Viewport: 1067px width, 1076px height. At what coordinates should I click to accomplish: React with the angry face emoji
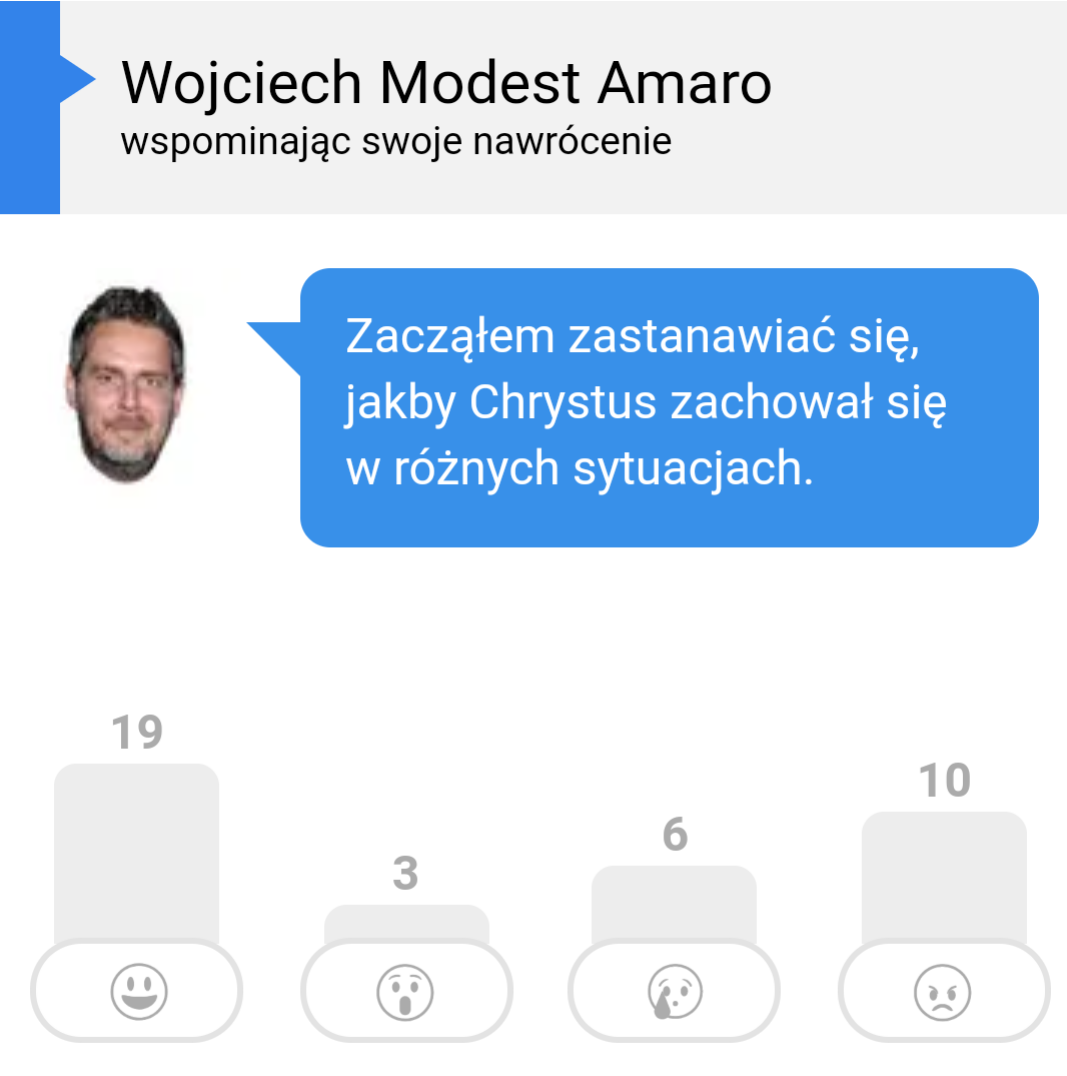943,991
